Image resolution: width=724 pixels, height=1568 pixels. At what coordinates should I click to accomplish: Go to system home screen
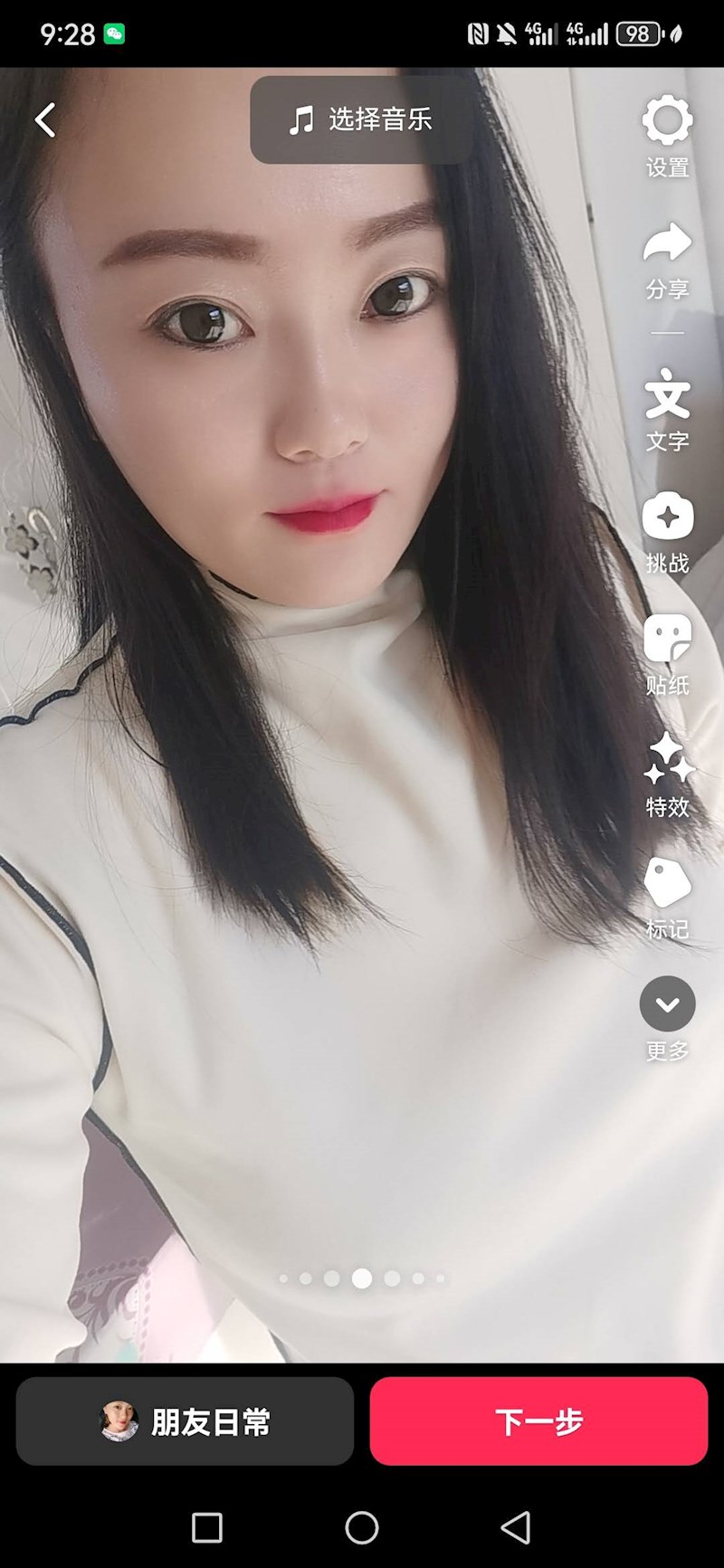[362, 1528]
